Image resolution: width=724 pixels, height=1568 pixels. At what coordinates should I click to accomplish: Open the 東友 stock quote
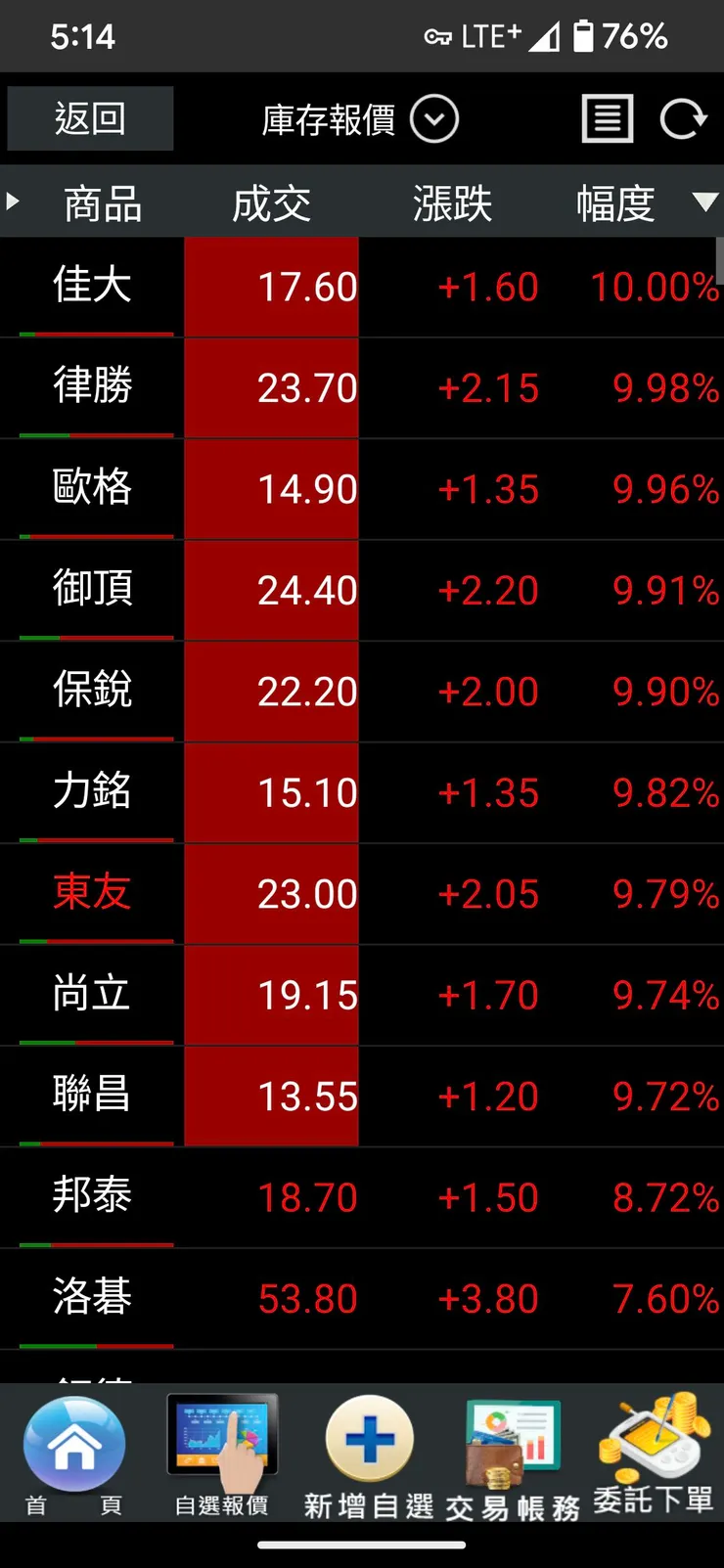tap(92, 893)
